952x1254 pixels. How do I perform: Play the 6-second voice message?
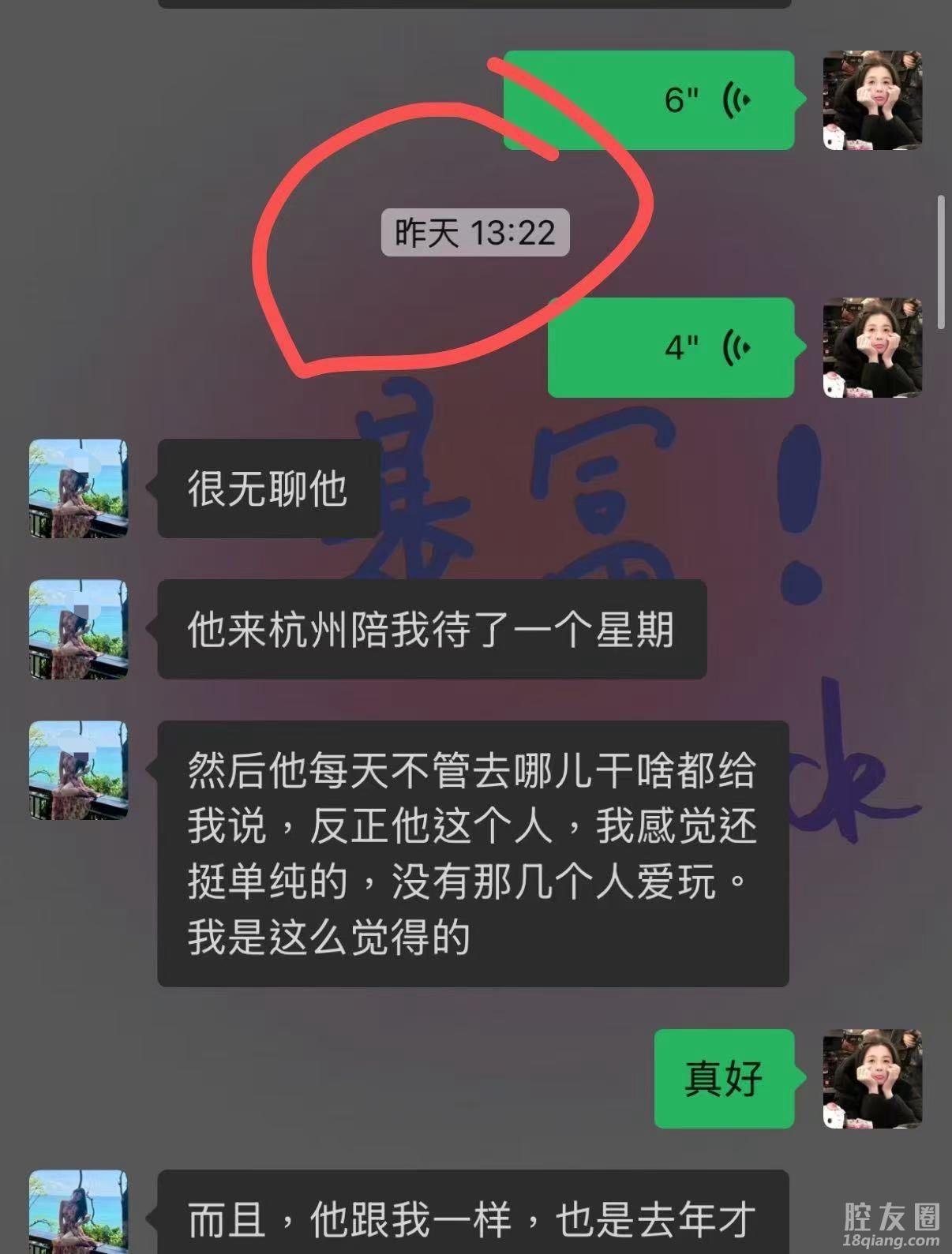(x=649, y=100)
